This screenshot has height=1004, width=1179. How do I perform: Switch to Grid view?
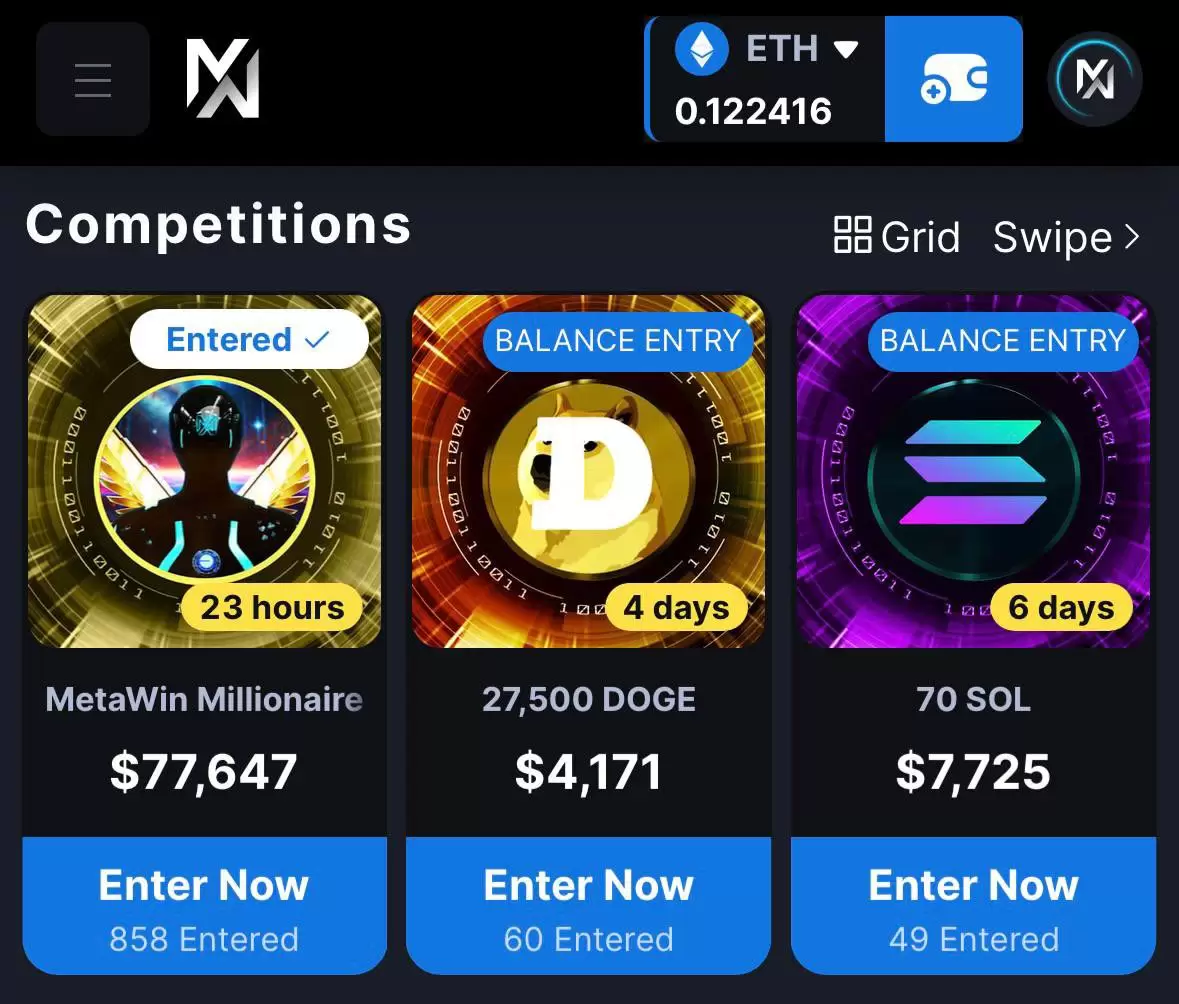tap(897, 237)
